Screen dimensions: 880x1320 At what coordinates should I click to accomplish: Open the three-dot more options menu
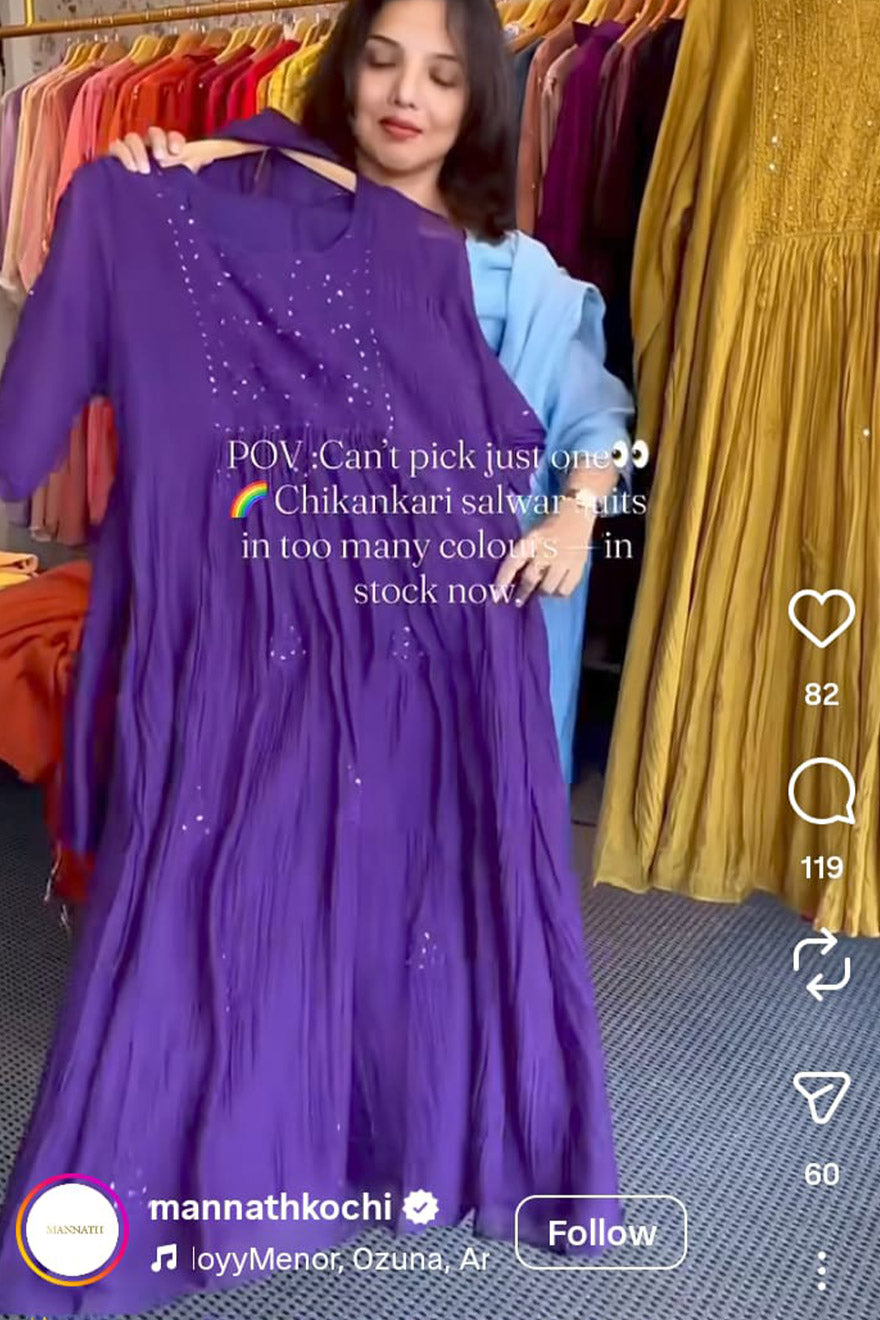point(821,1270)
